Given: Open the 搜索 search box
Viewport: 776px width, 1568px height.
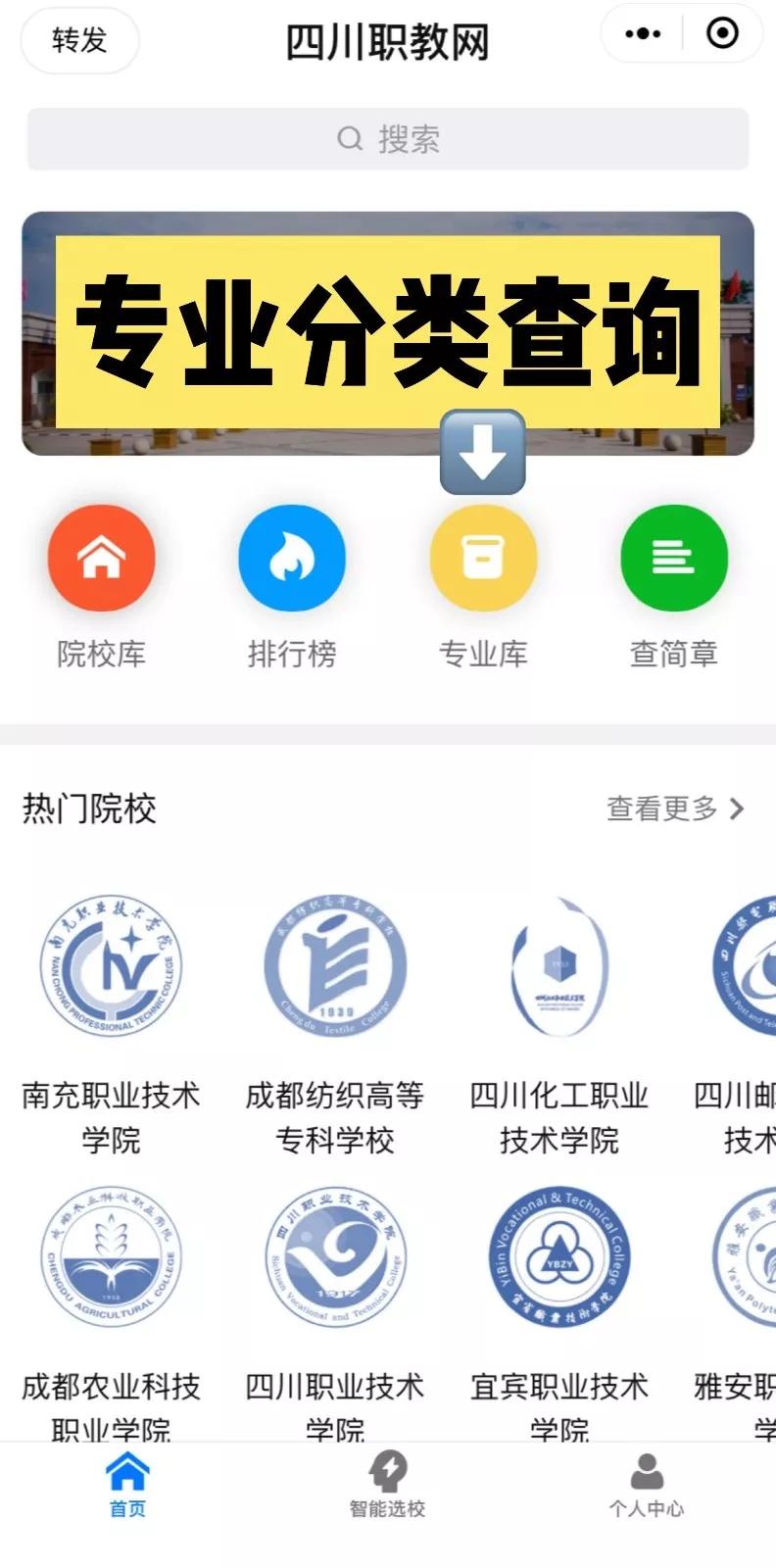Looking at the screenshot, I should tap(388, 139).
